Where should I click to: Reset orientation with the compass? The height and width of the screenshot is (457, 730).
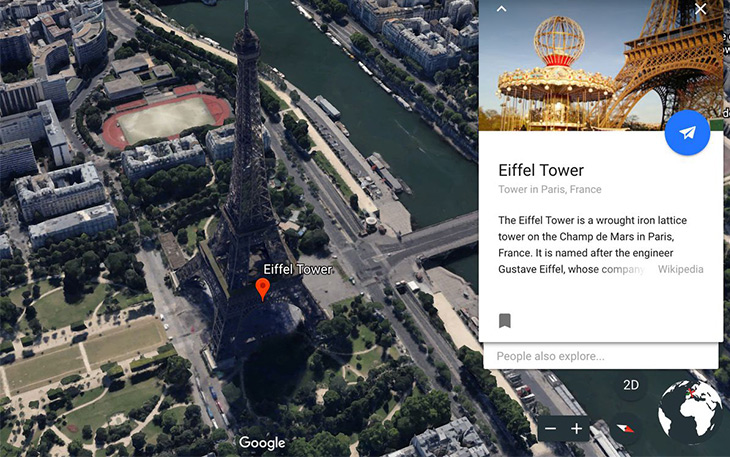(626, 429)
